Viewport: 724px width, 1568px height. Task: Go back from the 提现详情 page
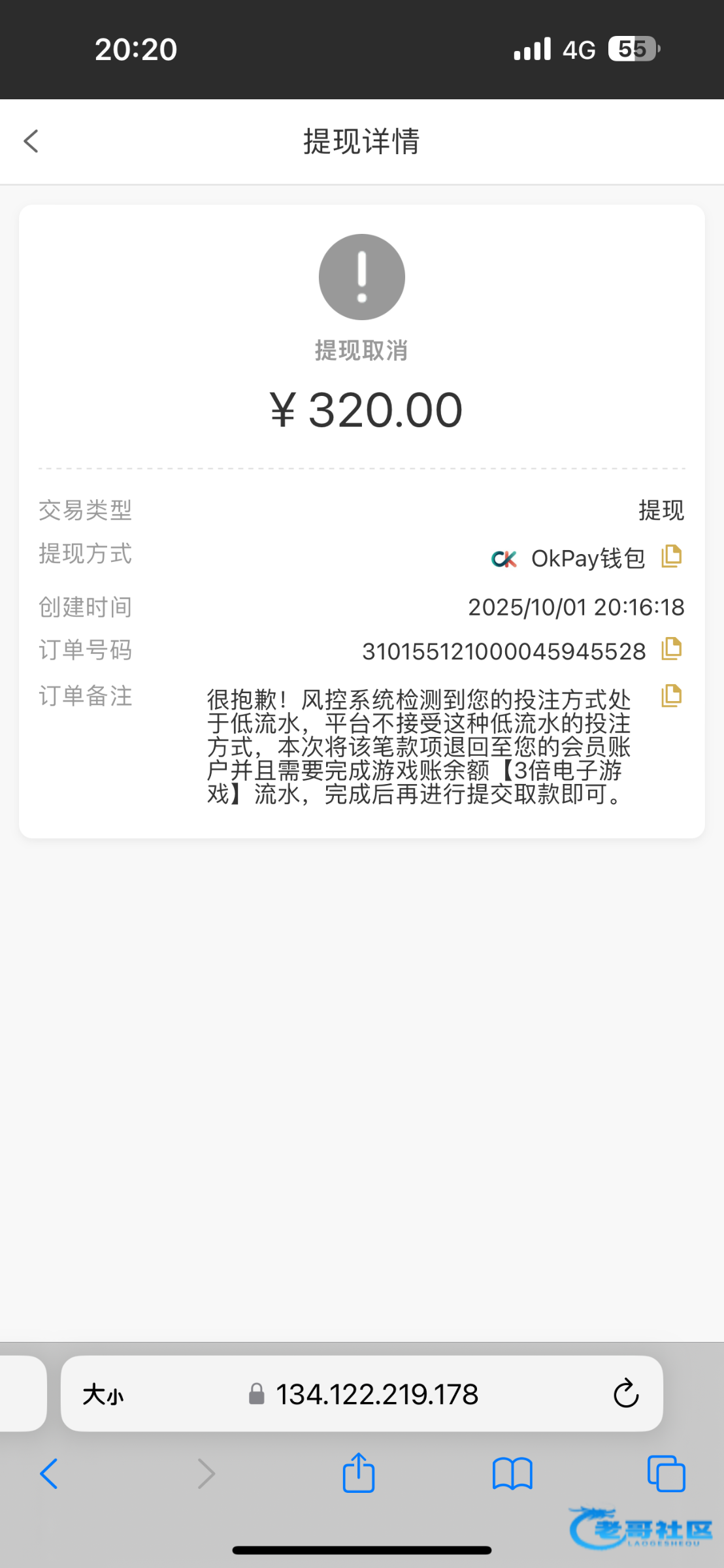[31, 141]
